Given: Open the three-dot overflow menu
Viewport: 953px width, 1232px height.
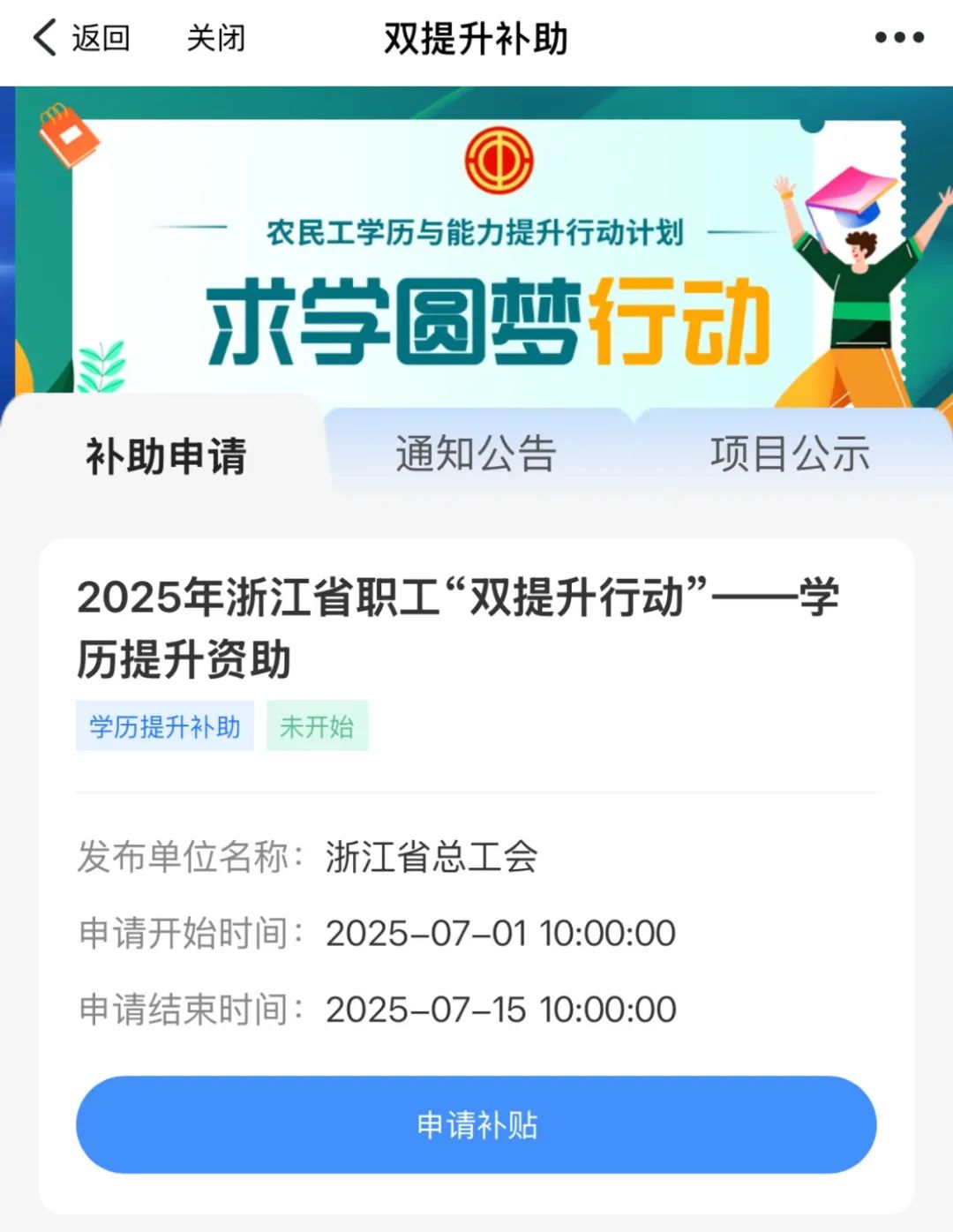Looking at the screenshot, I should coord(898,38).
